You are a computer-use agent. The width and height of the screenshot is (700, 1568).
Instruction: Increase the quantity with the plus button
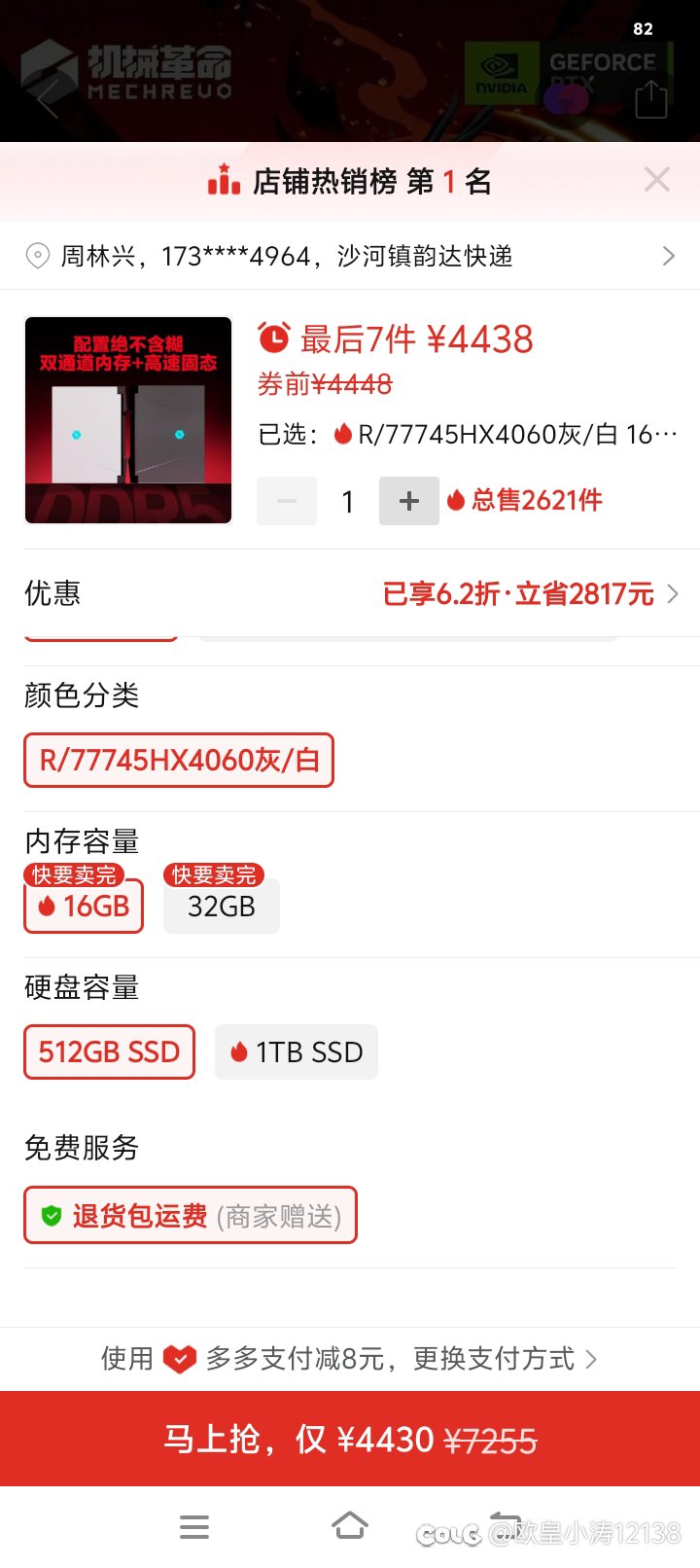click(408, 501)
